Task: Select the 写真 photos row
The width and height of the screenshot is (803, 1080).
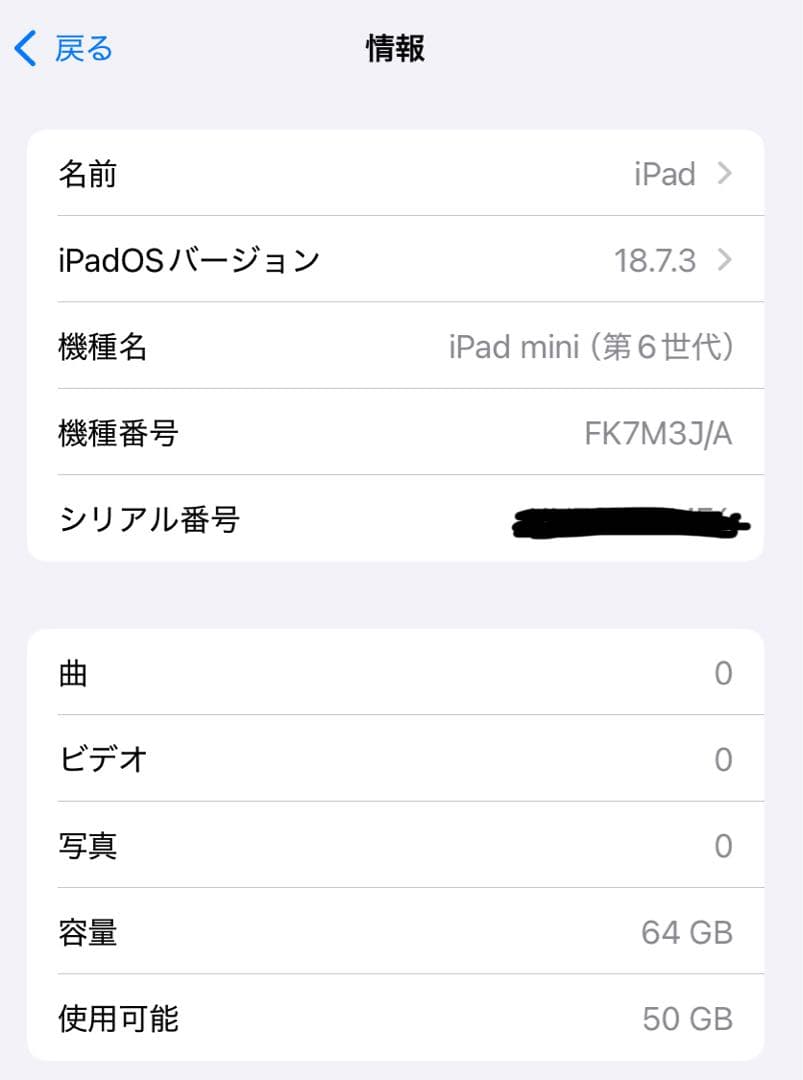Action: click(x=400, y=845)
